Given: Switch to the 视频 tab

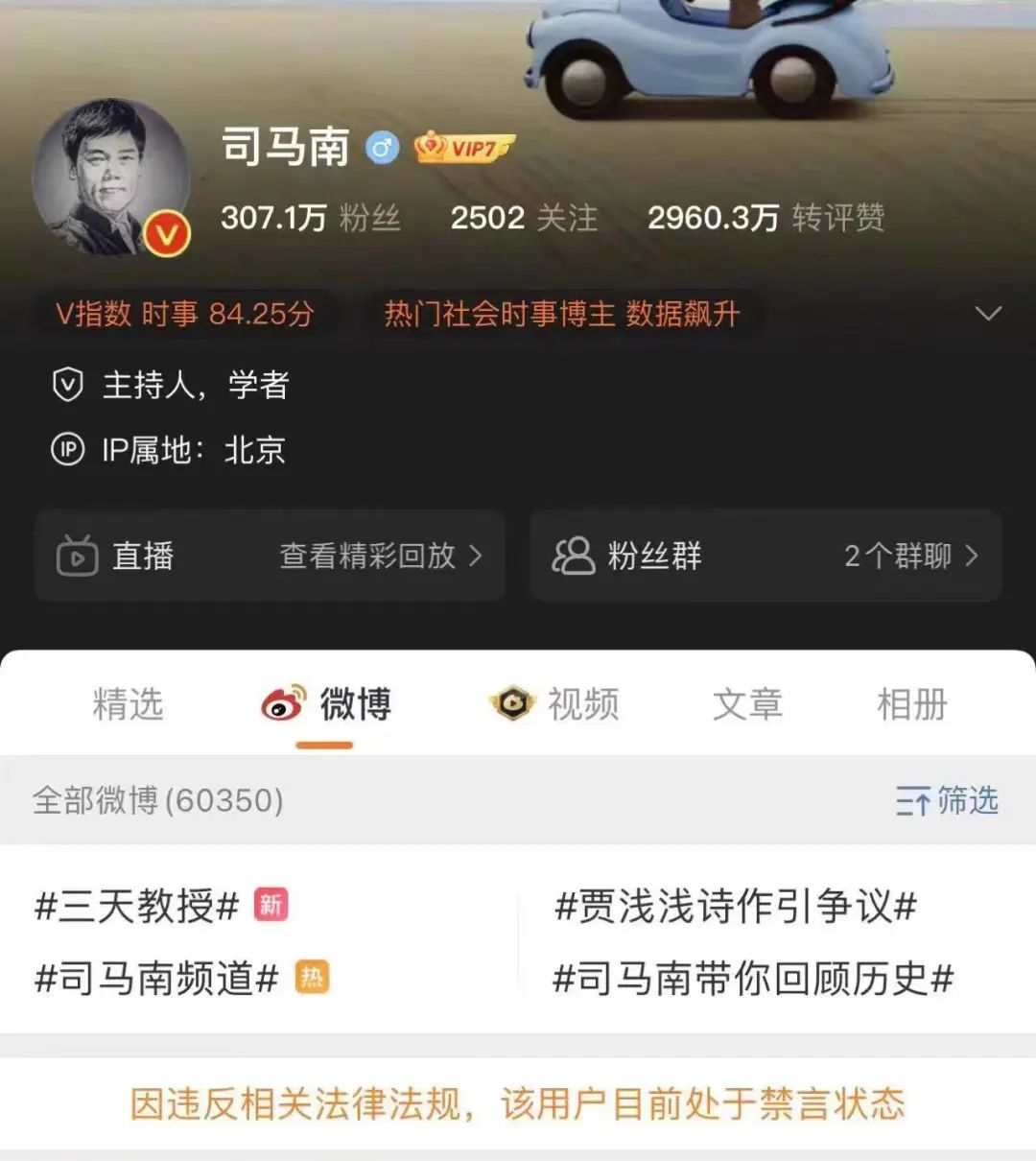Looking at the screenshot, I should click(554, 704).
